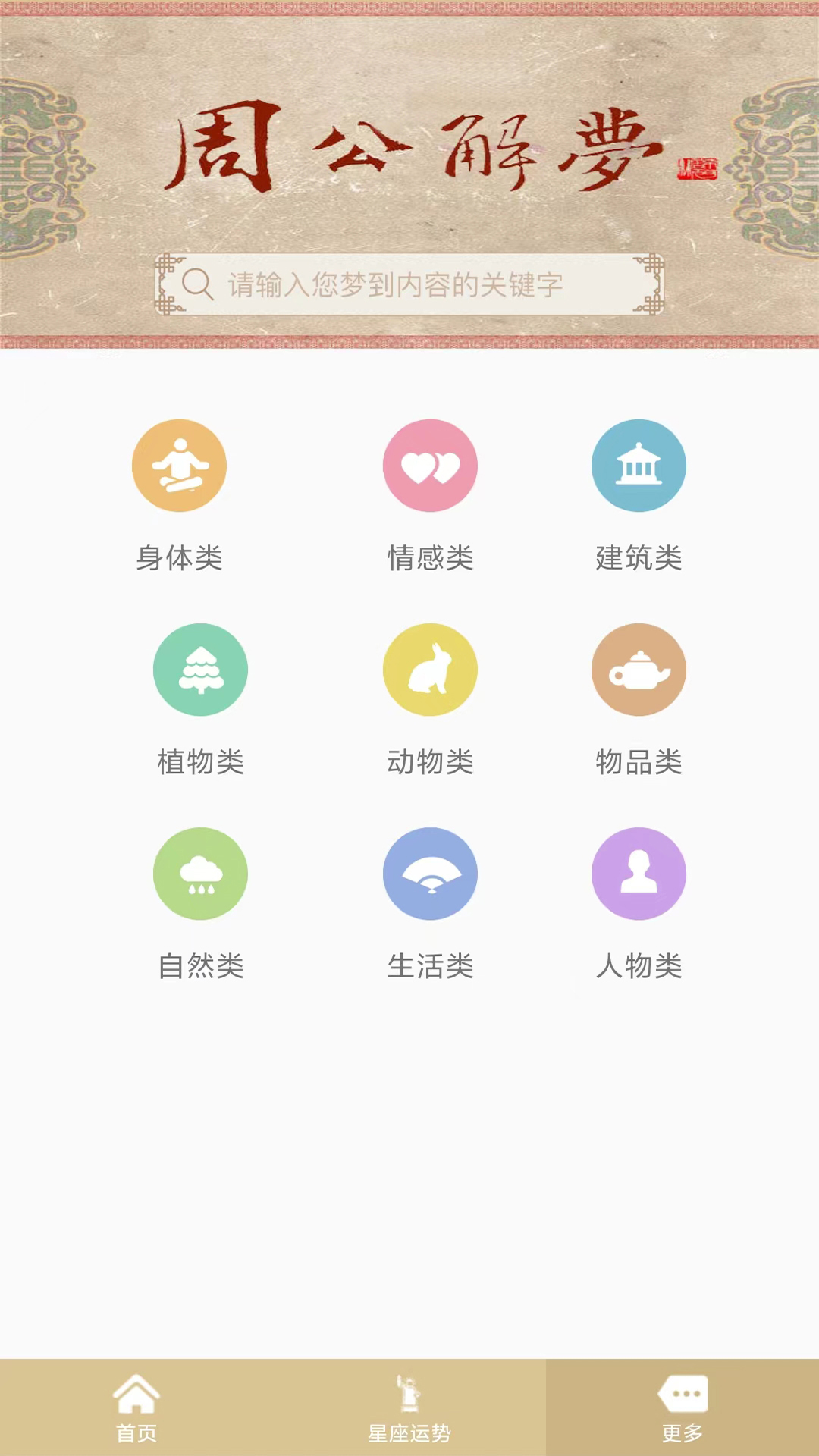Click the 情感类 text label
The height and width of the screenshot is (1456, 819).
(x=430, y=559)
